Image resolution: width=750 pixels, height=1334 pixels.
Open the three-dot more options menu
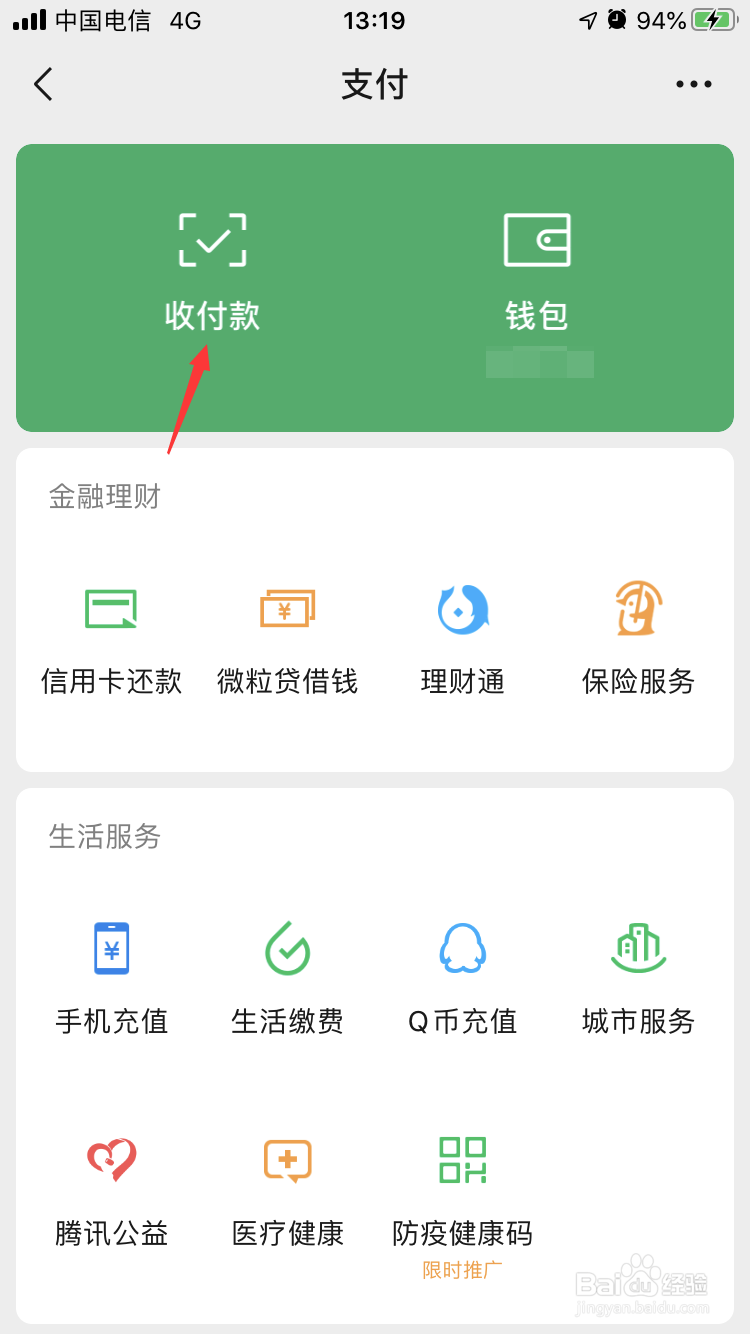694,85
